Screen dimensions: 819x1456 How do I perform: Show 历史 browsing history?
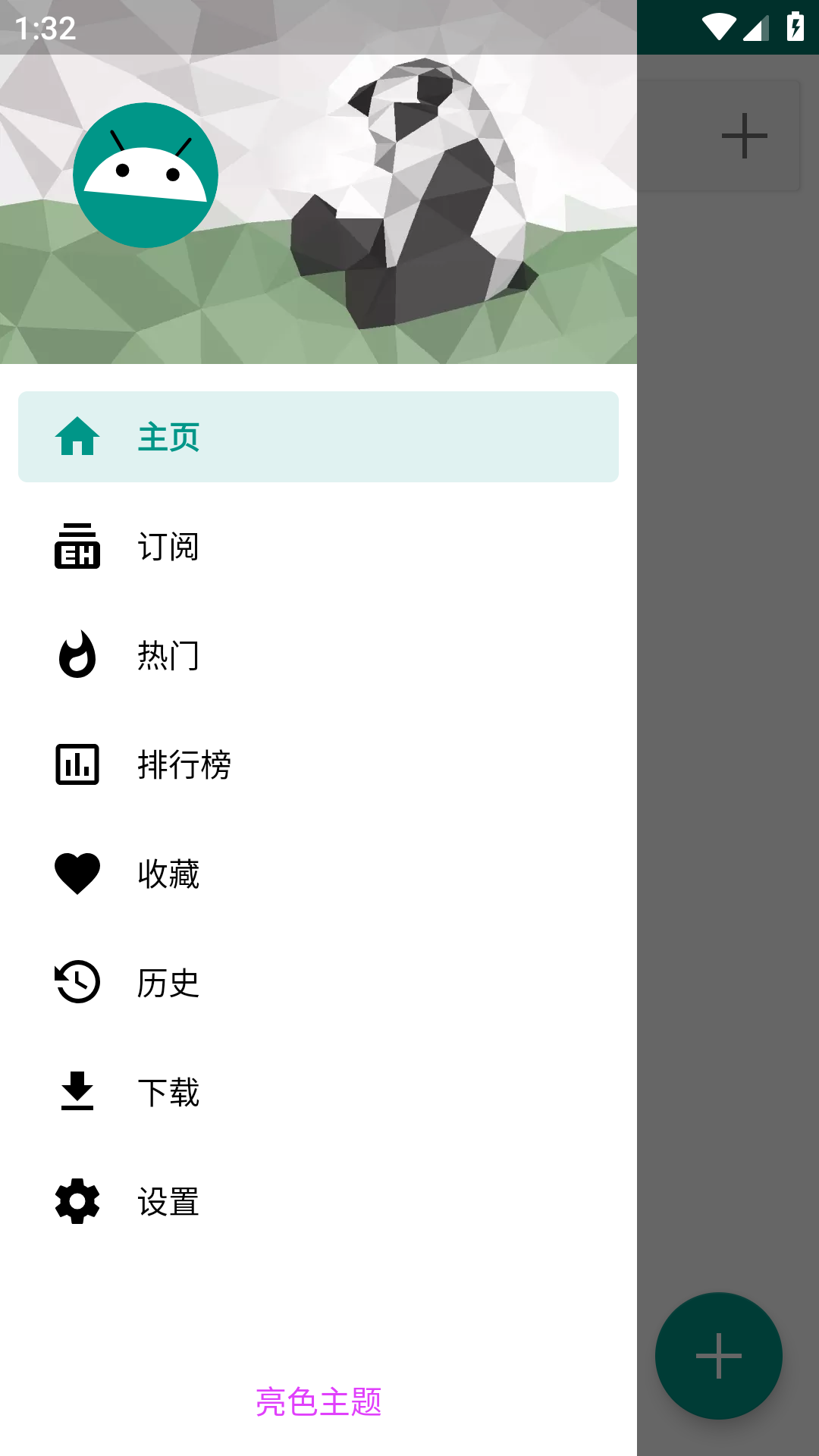point(318,983)
